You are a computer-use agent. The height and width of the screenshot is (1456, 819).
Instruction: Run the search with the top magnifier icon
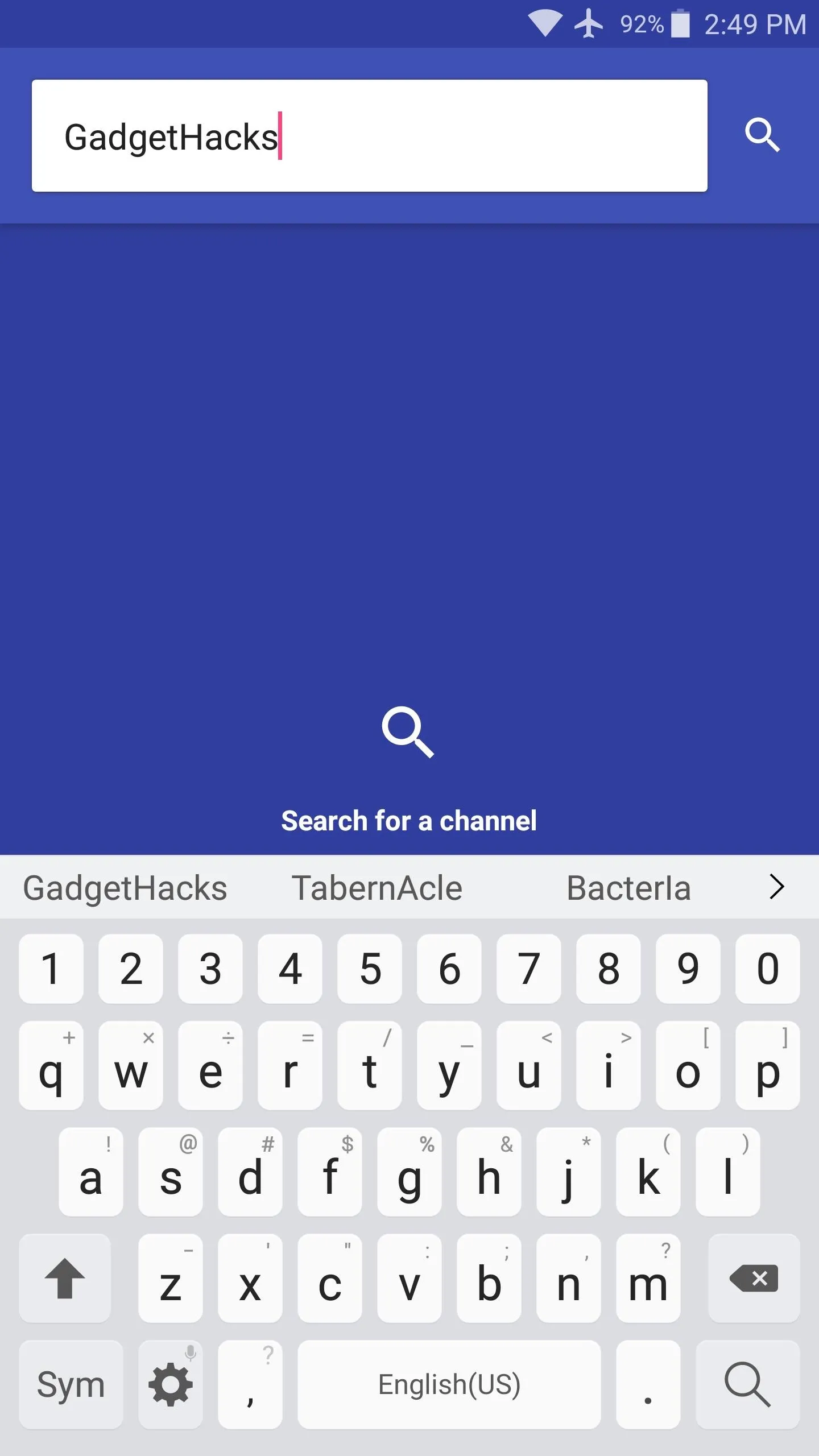point(762,135)
